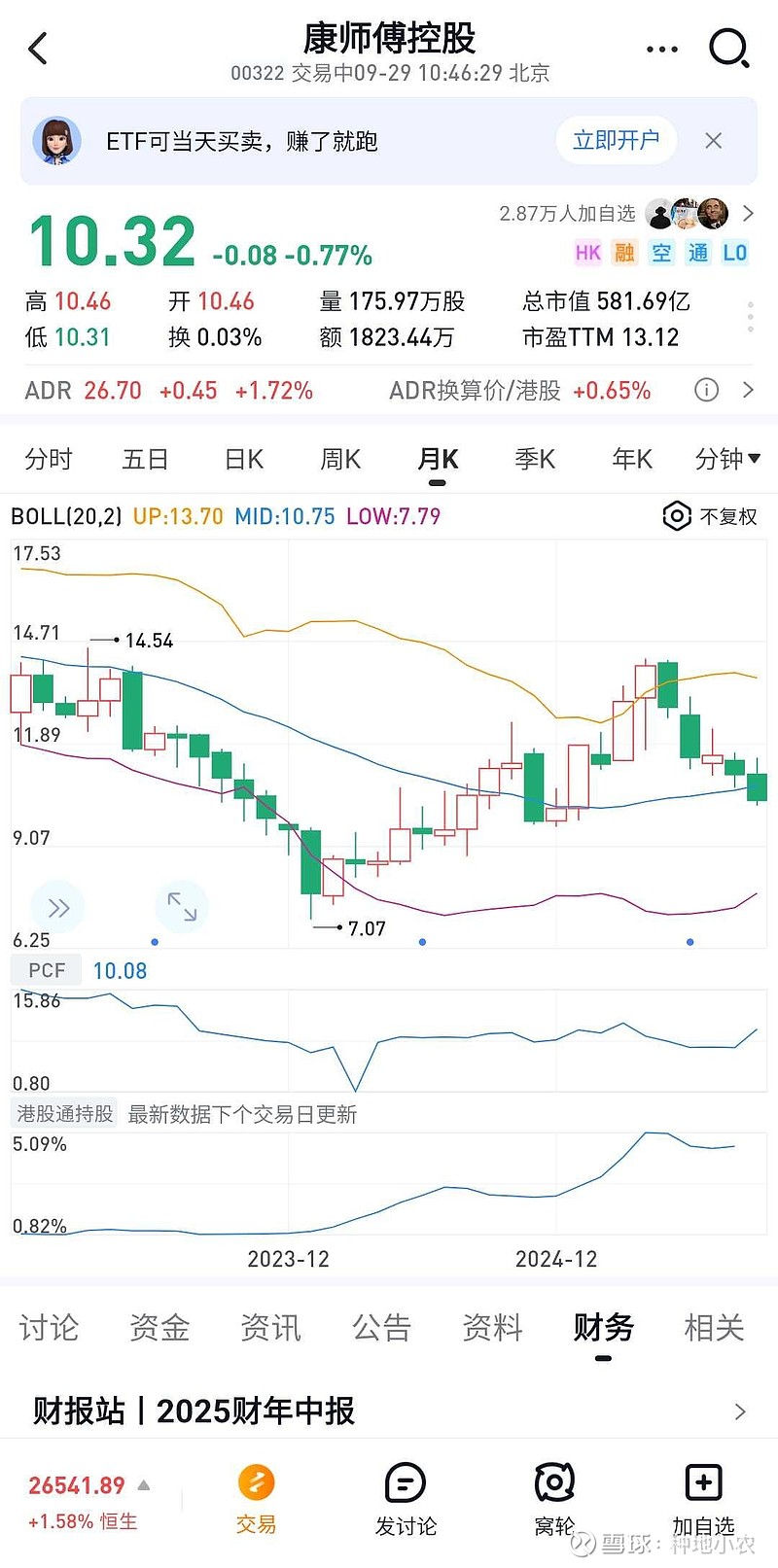Switch chart to 分时 view
The image size is (778, 1568).
(x=49, y=459)
